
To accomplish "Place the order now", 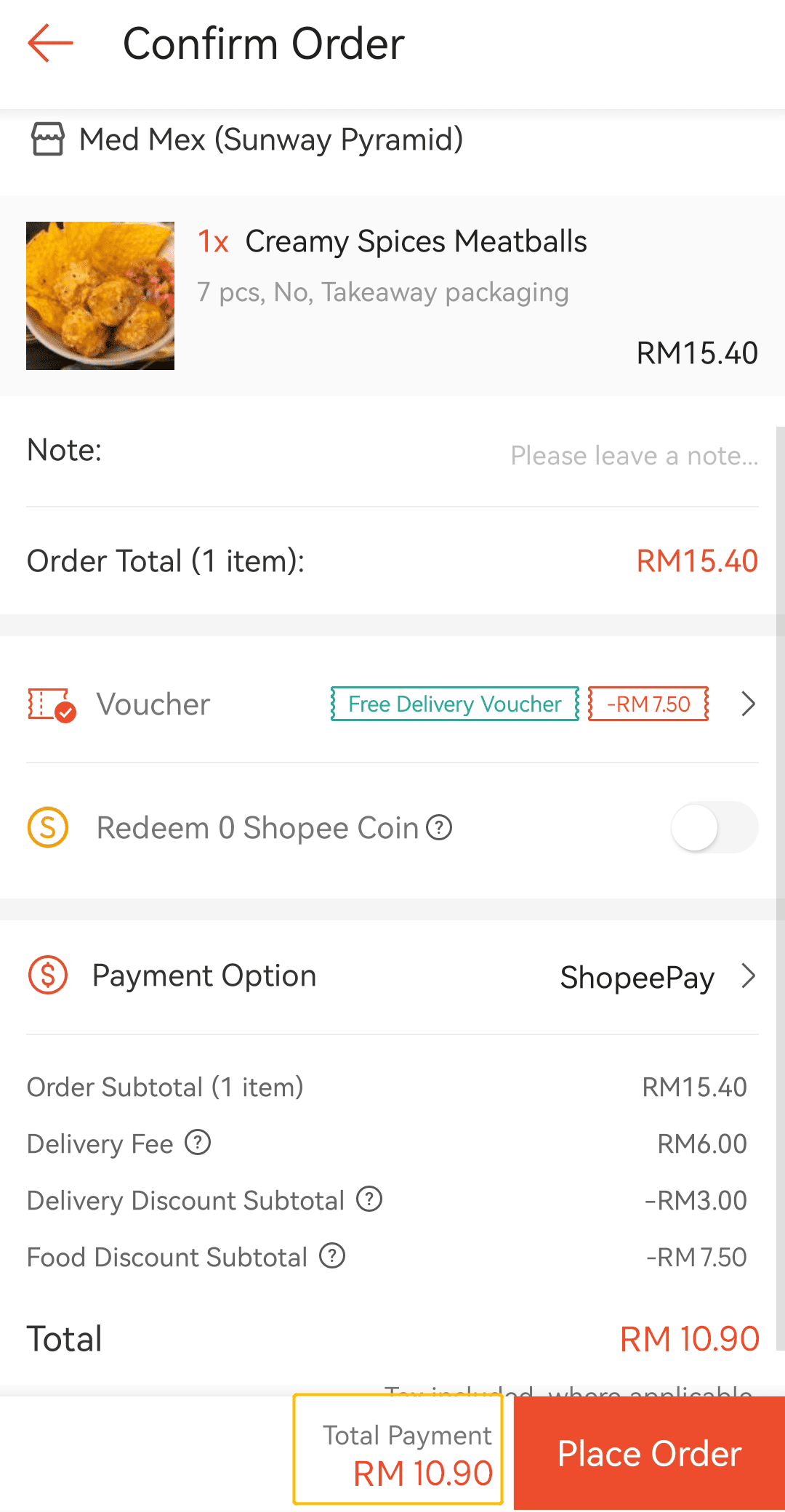I will click(x=649, y=1454).
